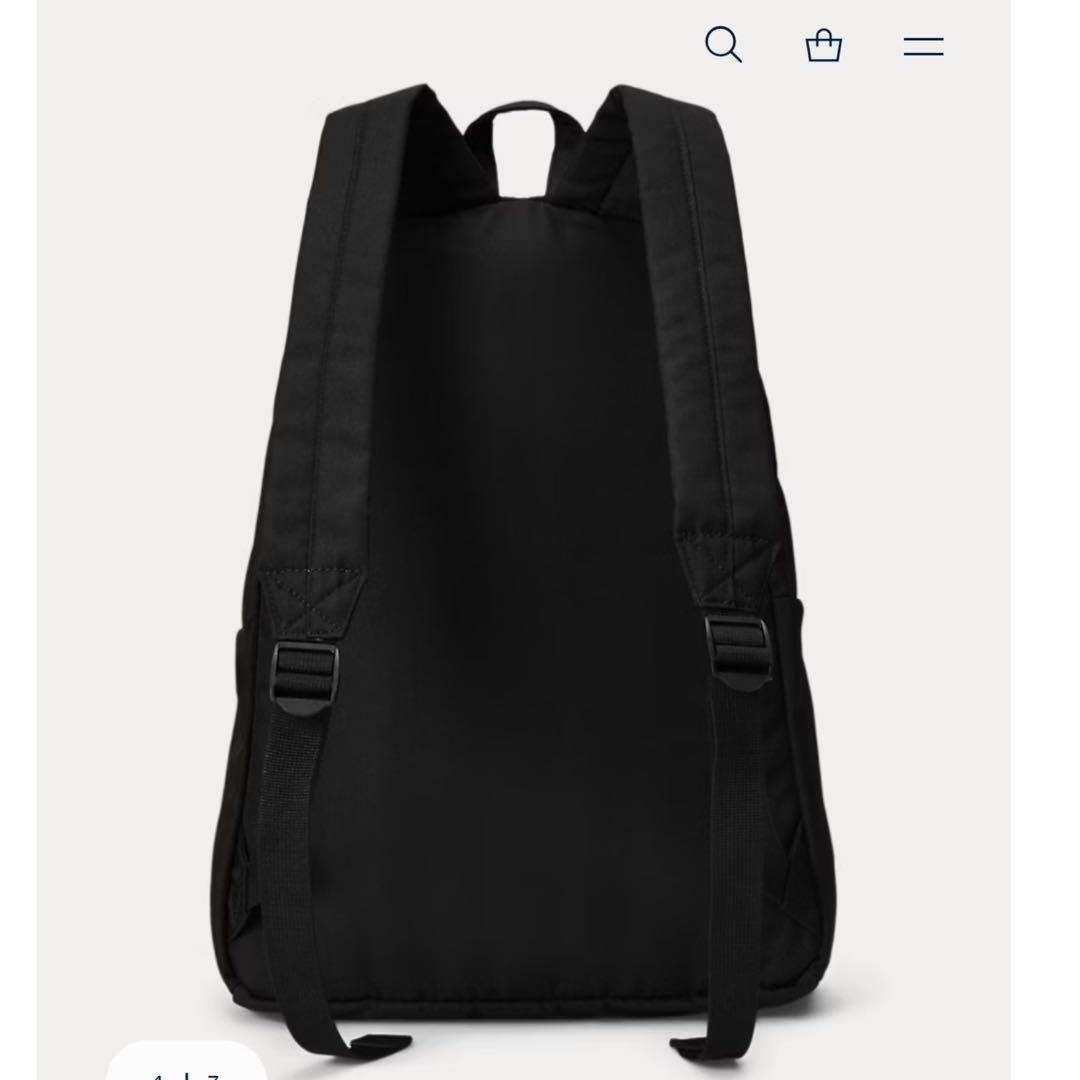The height and width of the screenshot is (1080, 1080).
Task: Open search with the magnifying glass icon
Action: [723, 45]
